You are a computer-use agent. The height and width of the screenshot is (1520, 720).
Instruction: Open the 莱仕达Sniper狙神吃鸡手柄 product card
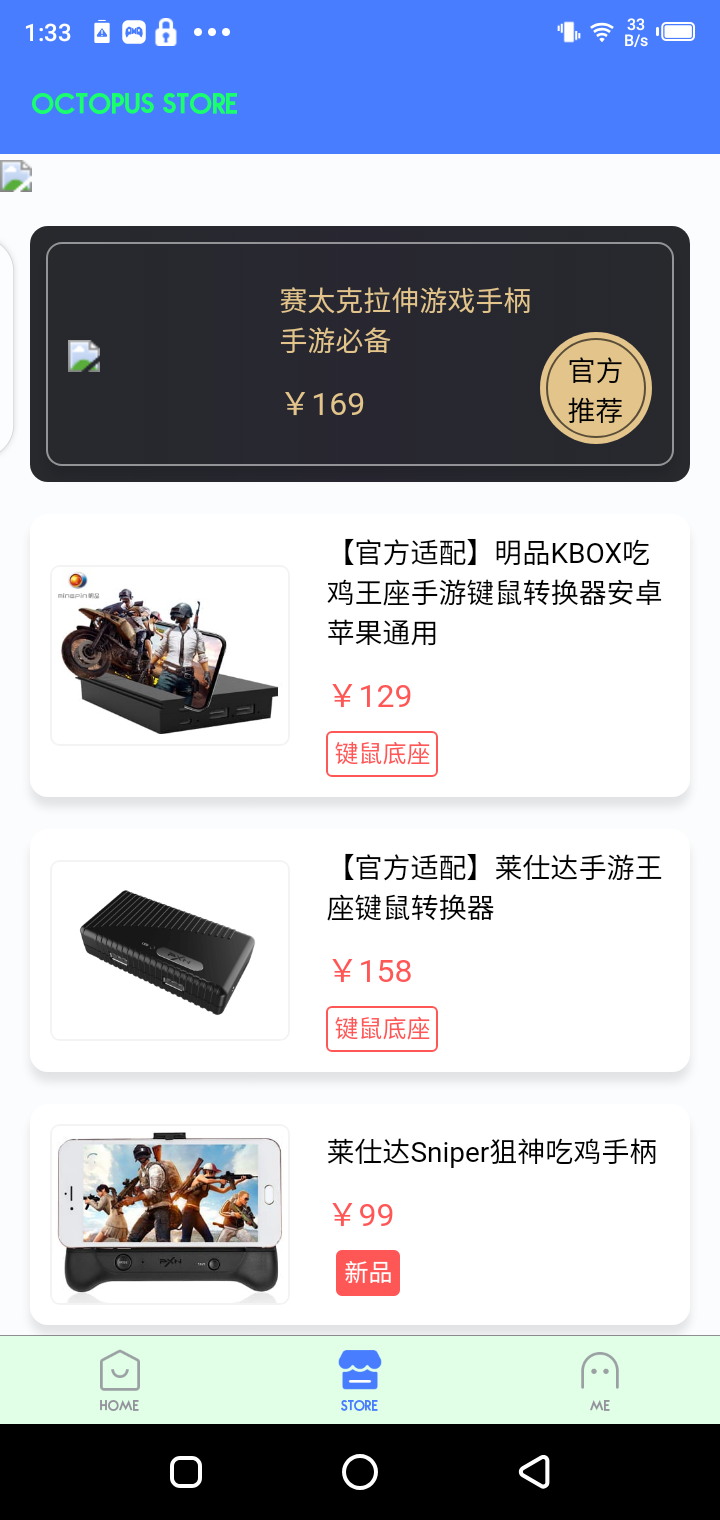pyautogui.click(x=360, y=1215)
